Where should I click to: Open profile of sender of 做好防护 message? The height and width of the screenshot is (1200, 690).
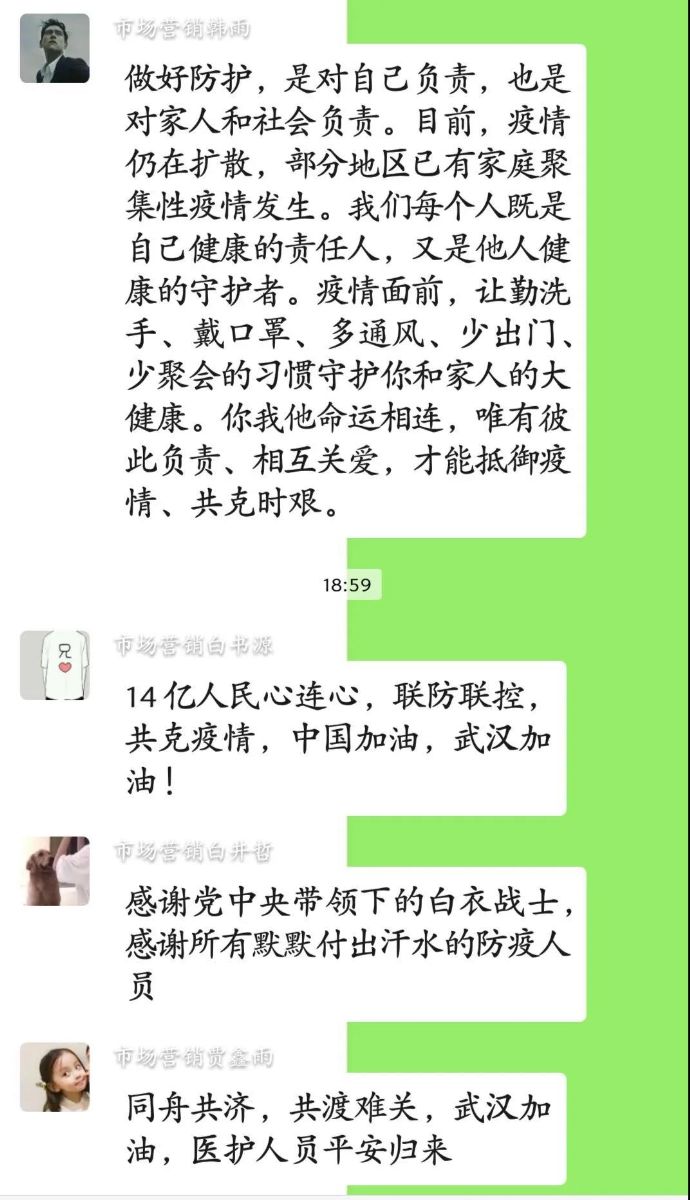(54, 48)
